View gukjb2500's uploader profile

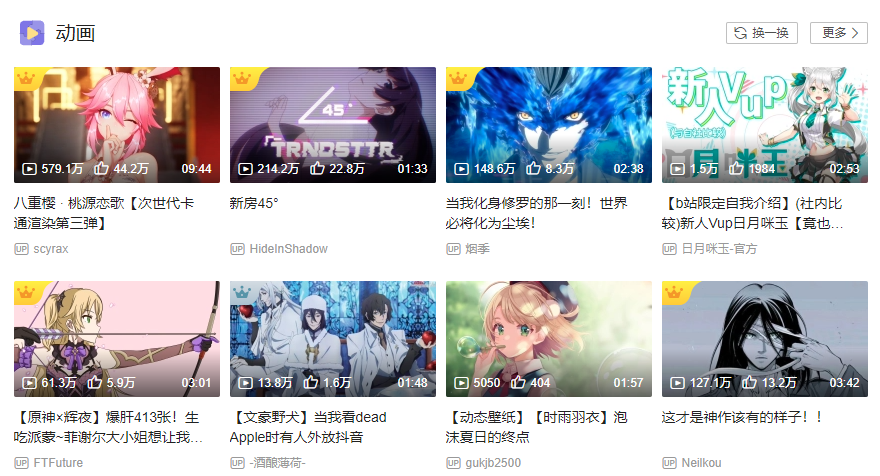click(493, 463)
